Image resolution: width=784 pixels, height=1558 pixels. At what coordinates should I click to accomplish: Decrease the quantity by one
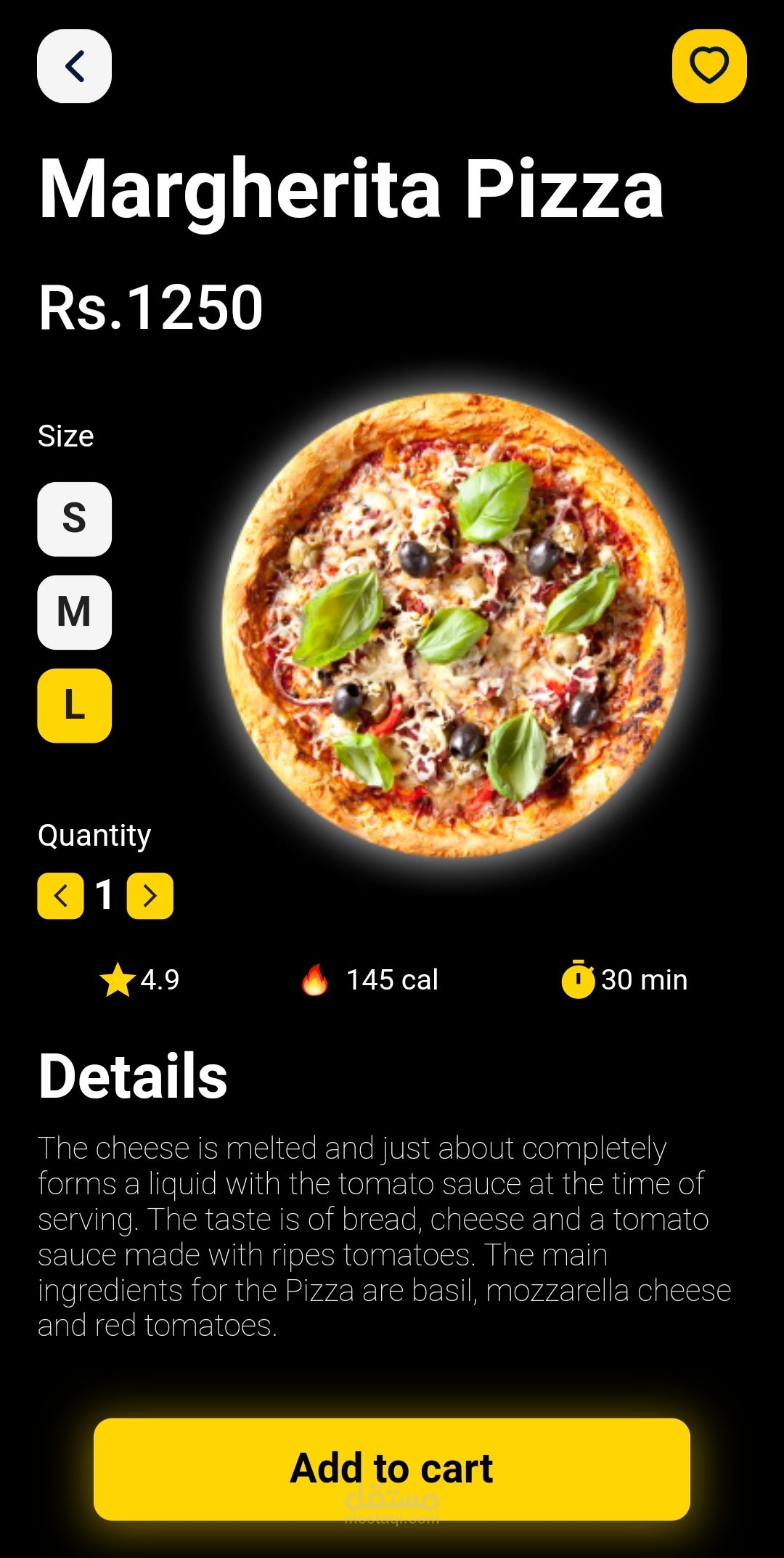tap(61, 896)
